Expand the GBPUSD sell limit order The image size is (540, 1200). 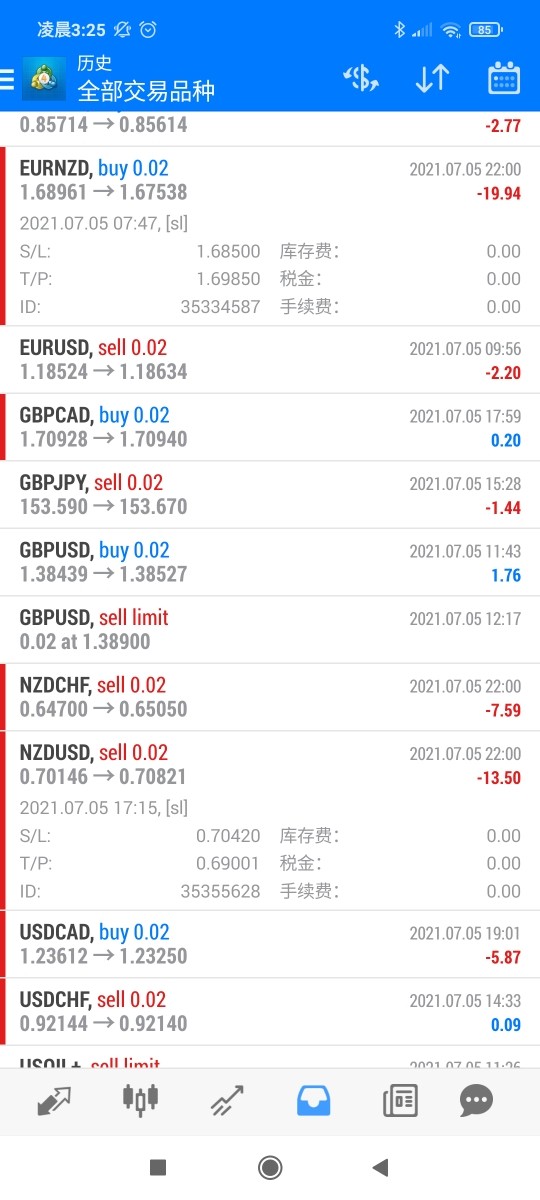[x=270, y=629]
